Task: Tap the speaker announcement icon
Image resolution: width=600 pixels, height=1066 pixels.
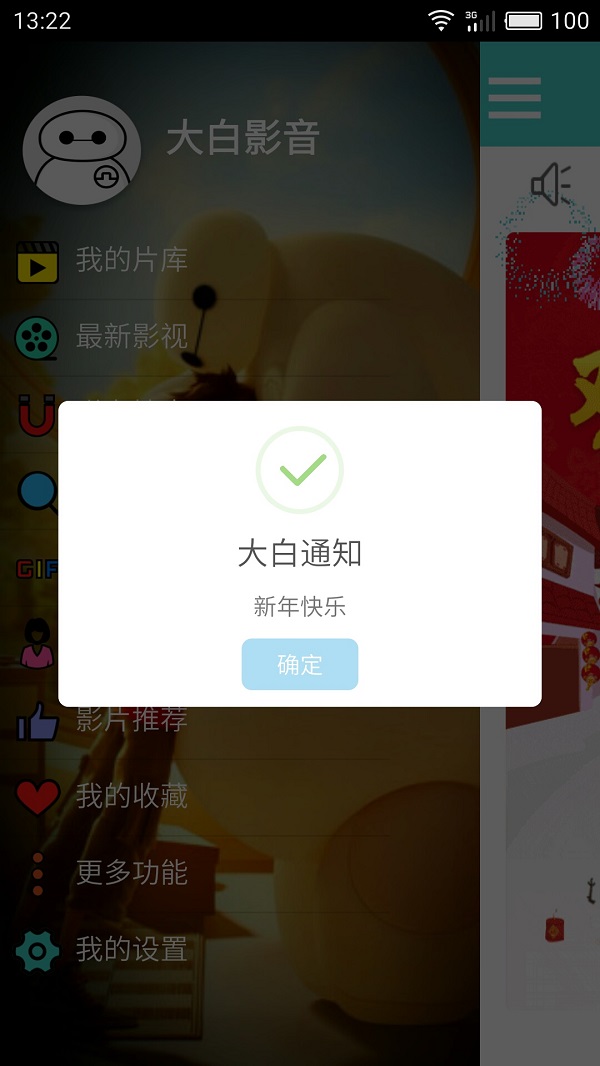Action: click(x=550, y=185)
